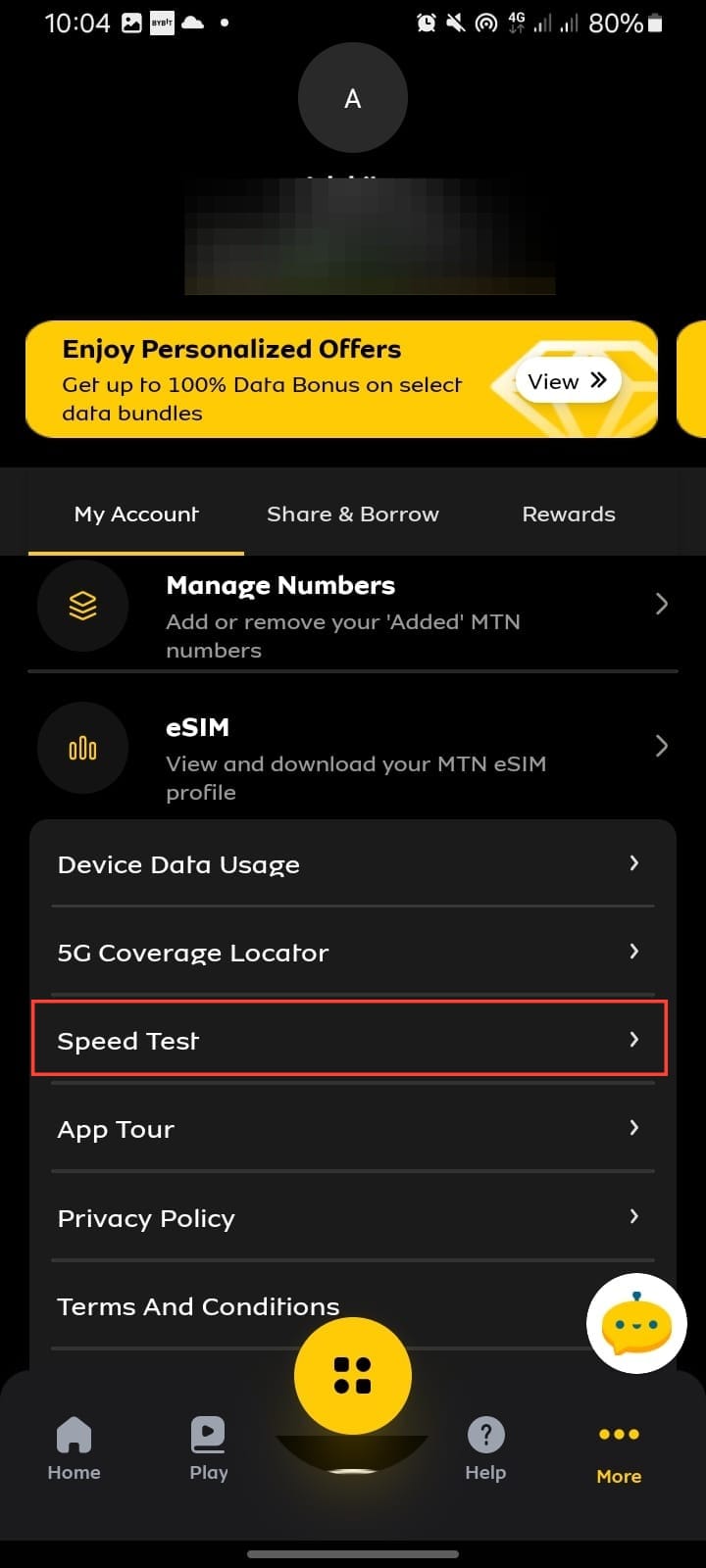This screenshot has width=706, height=1568.
Task: Select the More tab
Action: 619,1451
